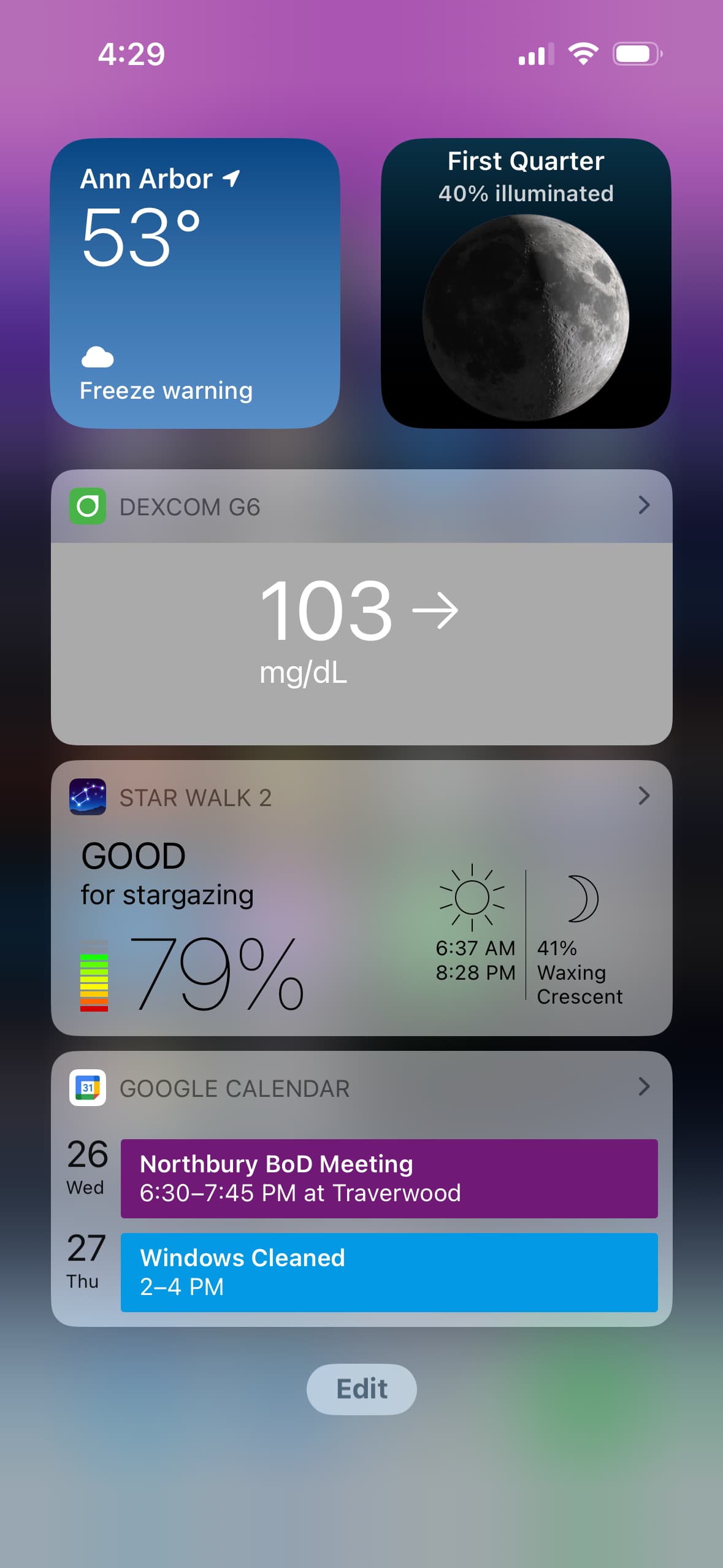Open the Windows Cleaned event
Viewport: 723px width, 1568px height.
coord(389,1272)
